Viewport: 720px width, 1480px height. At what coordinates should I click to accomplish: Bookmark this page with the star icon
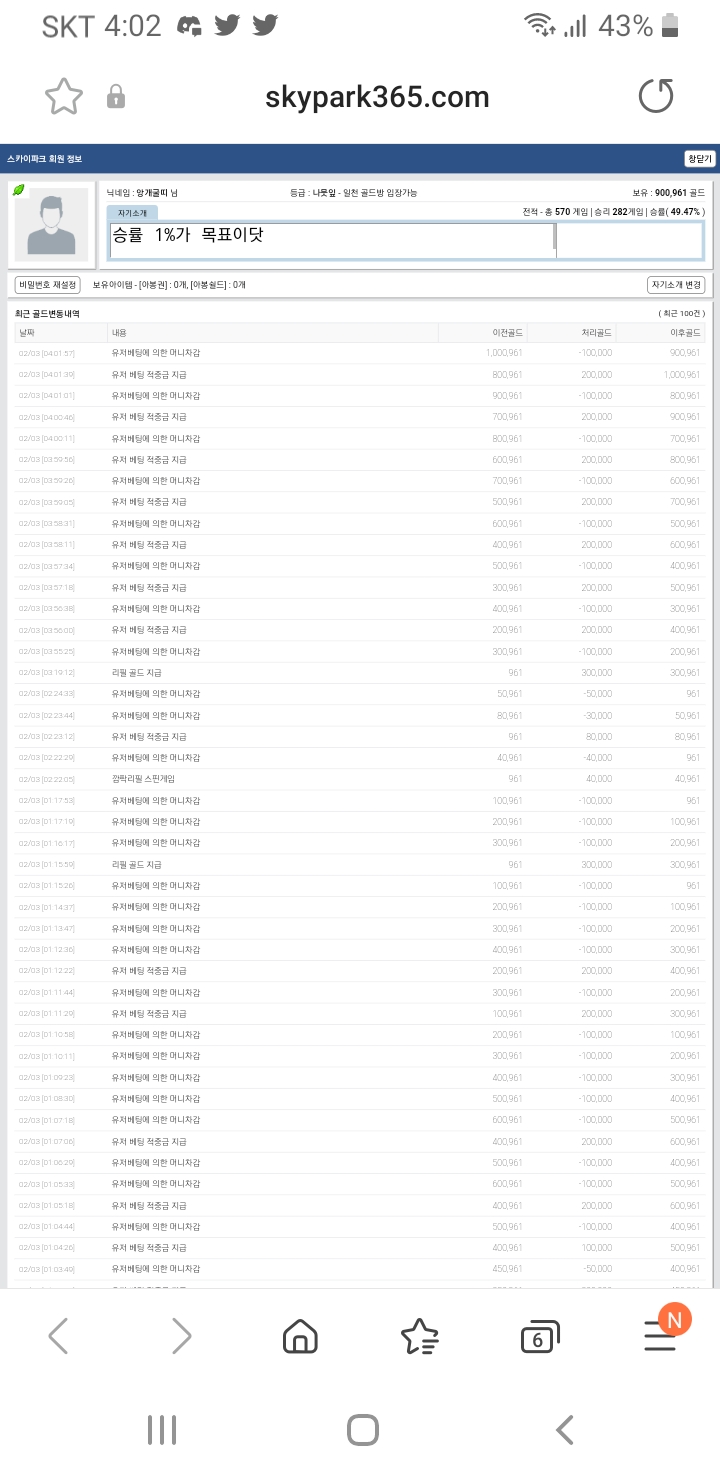click(64, 97)
